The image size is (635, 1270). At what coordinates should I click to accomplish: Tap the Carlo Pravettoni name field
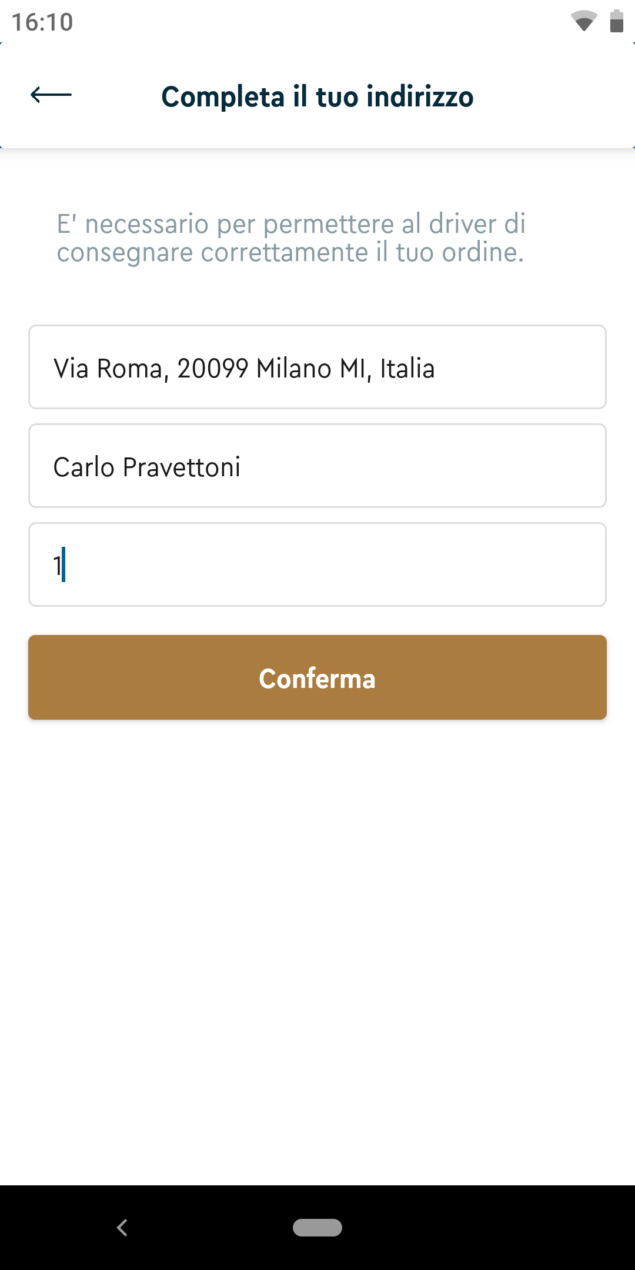coord(317,466)
